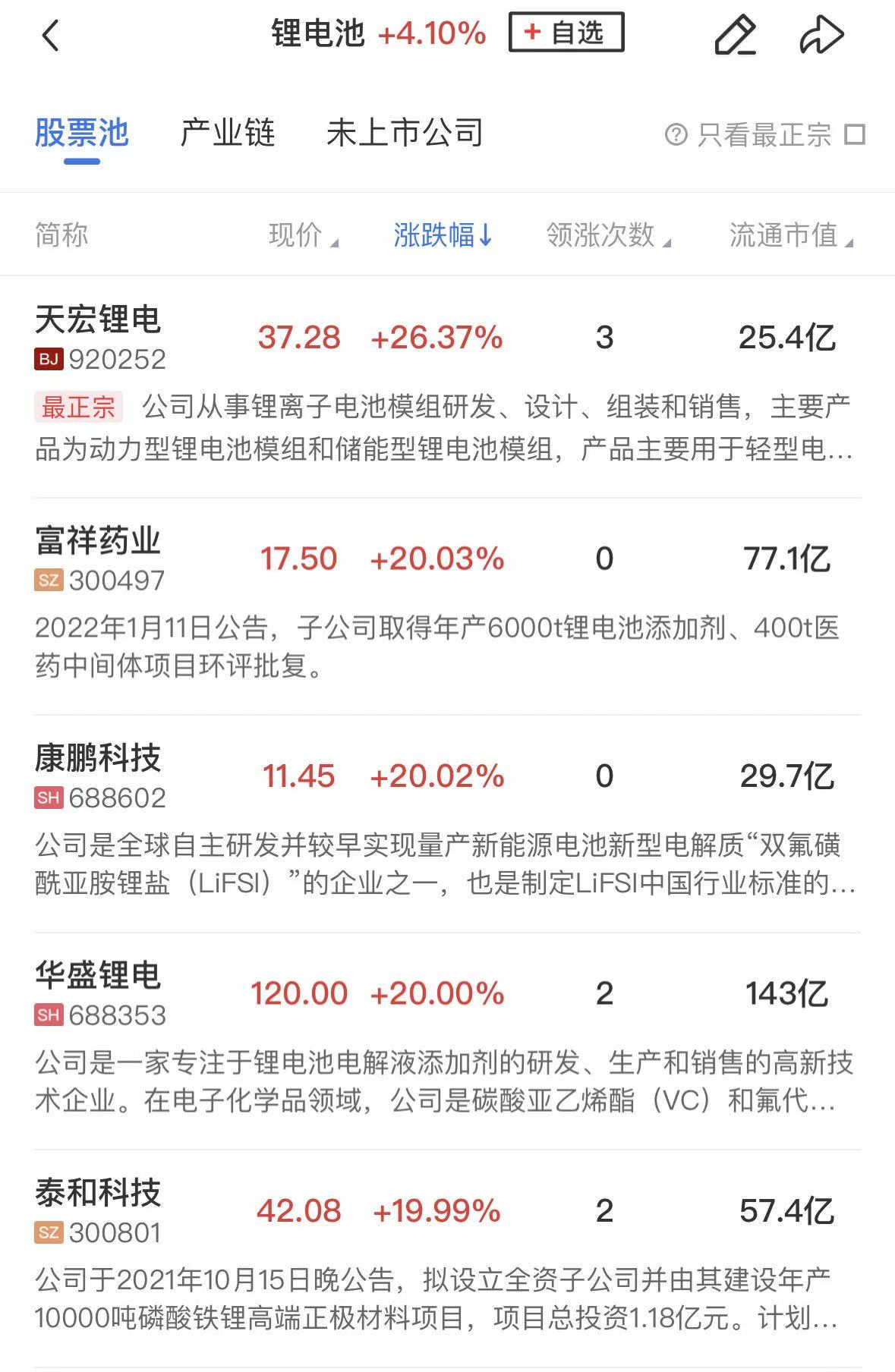Sort stocks by 领涨次数
This screenshot has height=1372, width=895.
coord(608,235)
